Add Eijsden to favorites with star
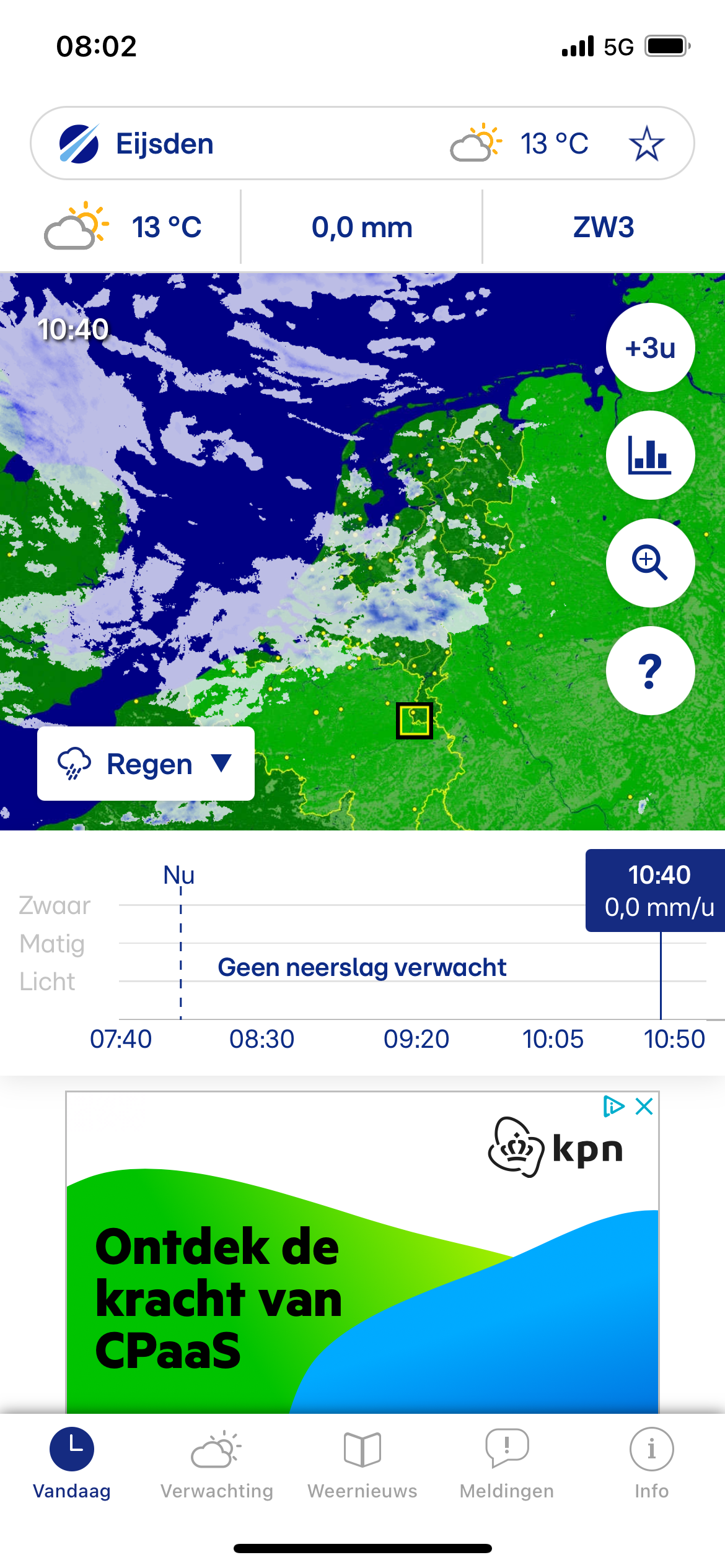The width and height of the screenshot is (725, 1568). 646,144
